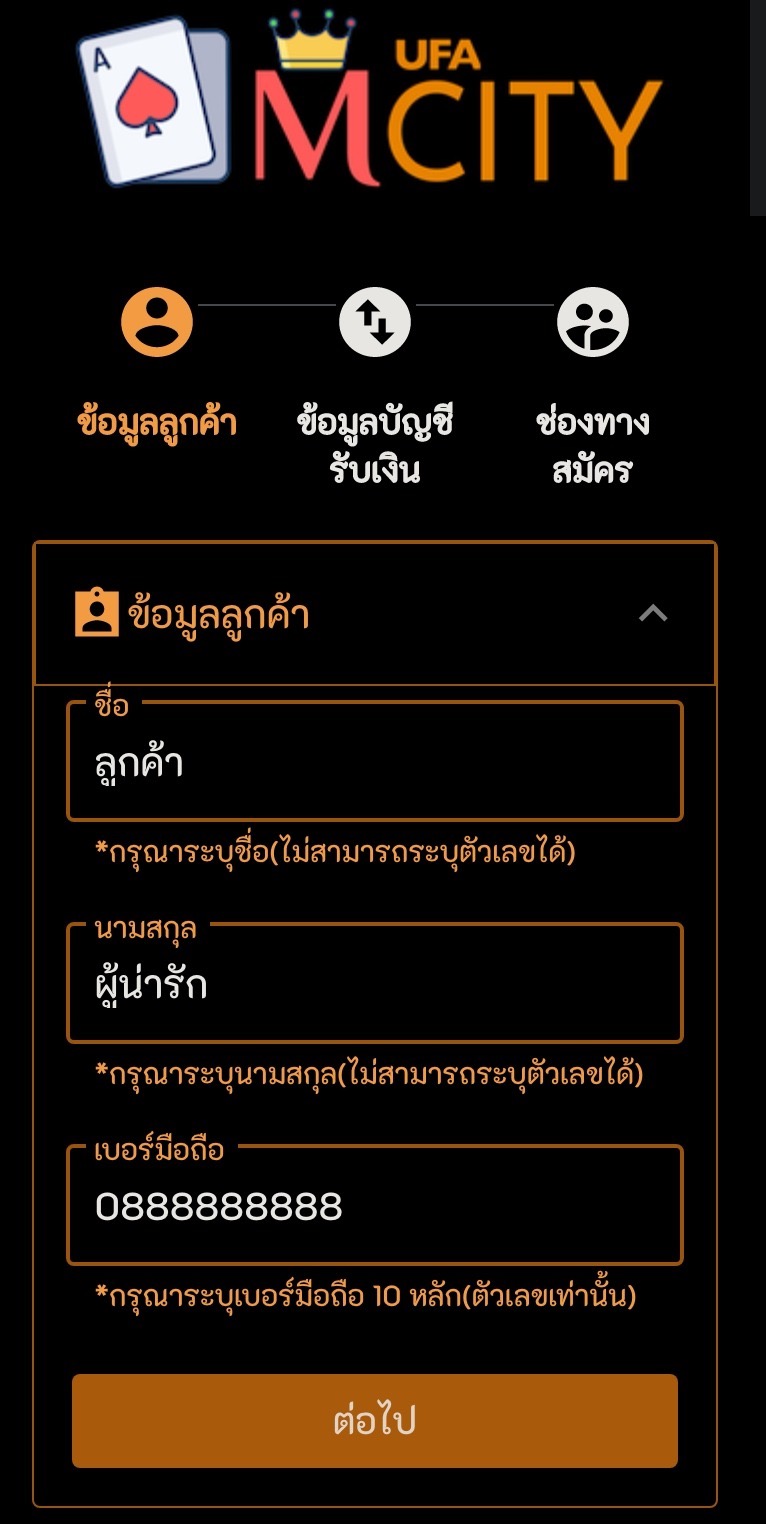Edit the นามสกุล surname field

(374, 986)
